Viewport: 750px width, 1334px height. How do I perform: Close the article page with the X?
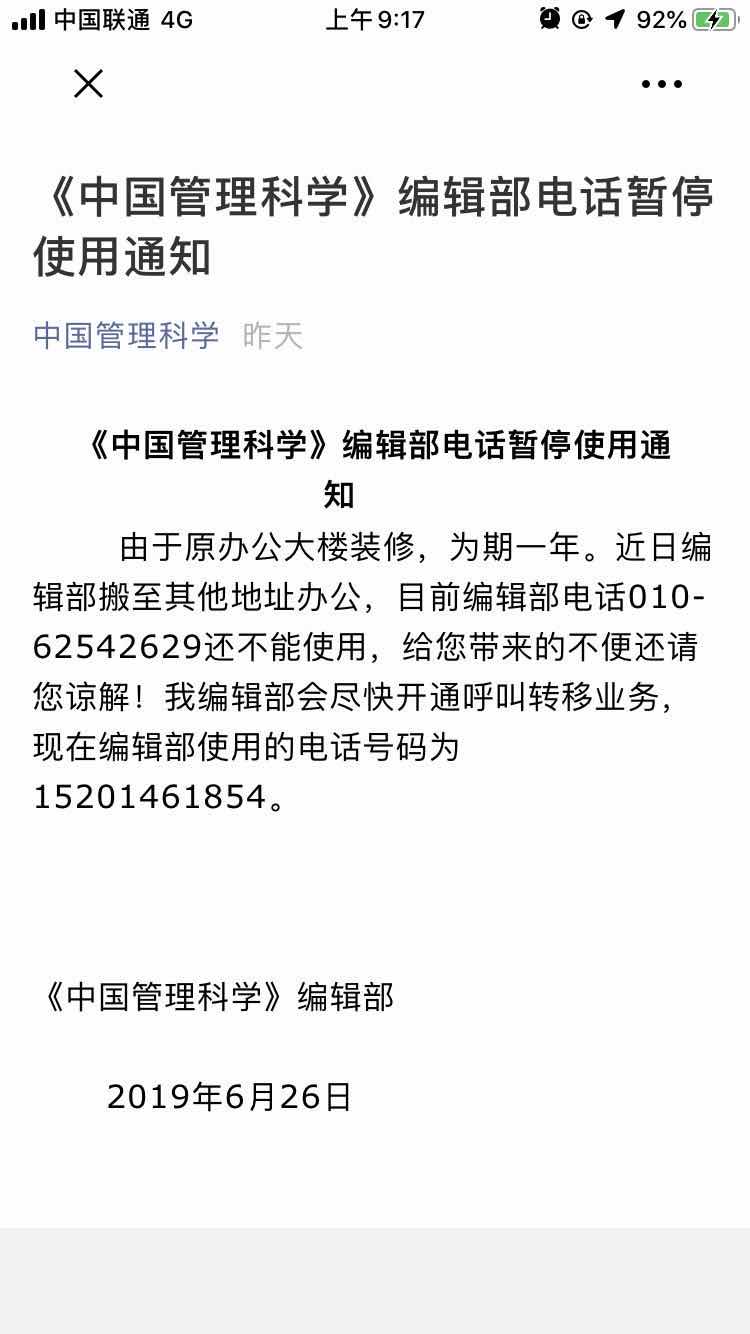coord(88,84)
